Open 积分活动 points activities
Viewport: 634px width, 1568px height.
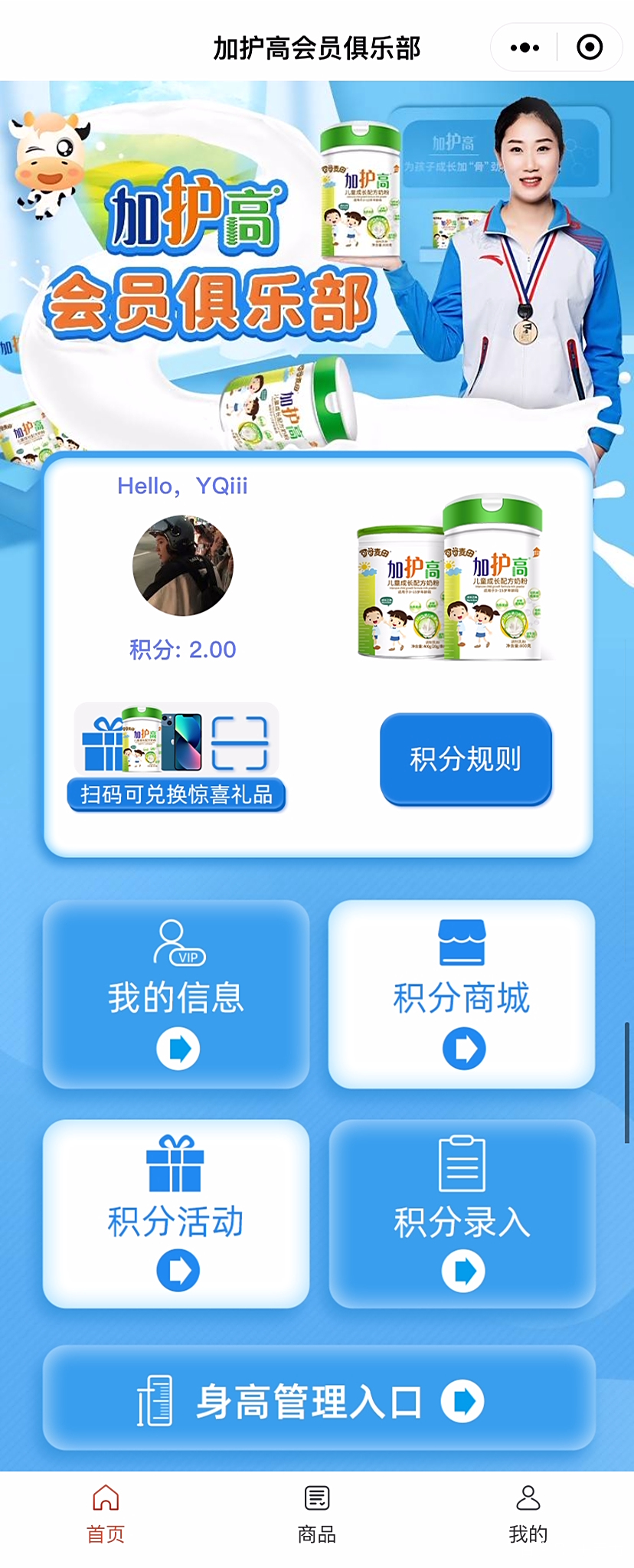click(x=176, y=1214)
